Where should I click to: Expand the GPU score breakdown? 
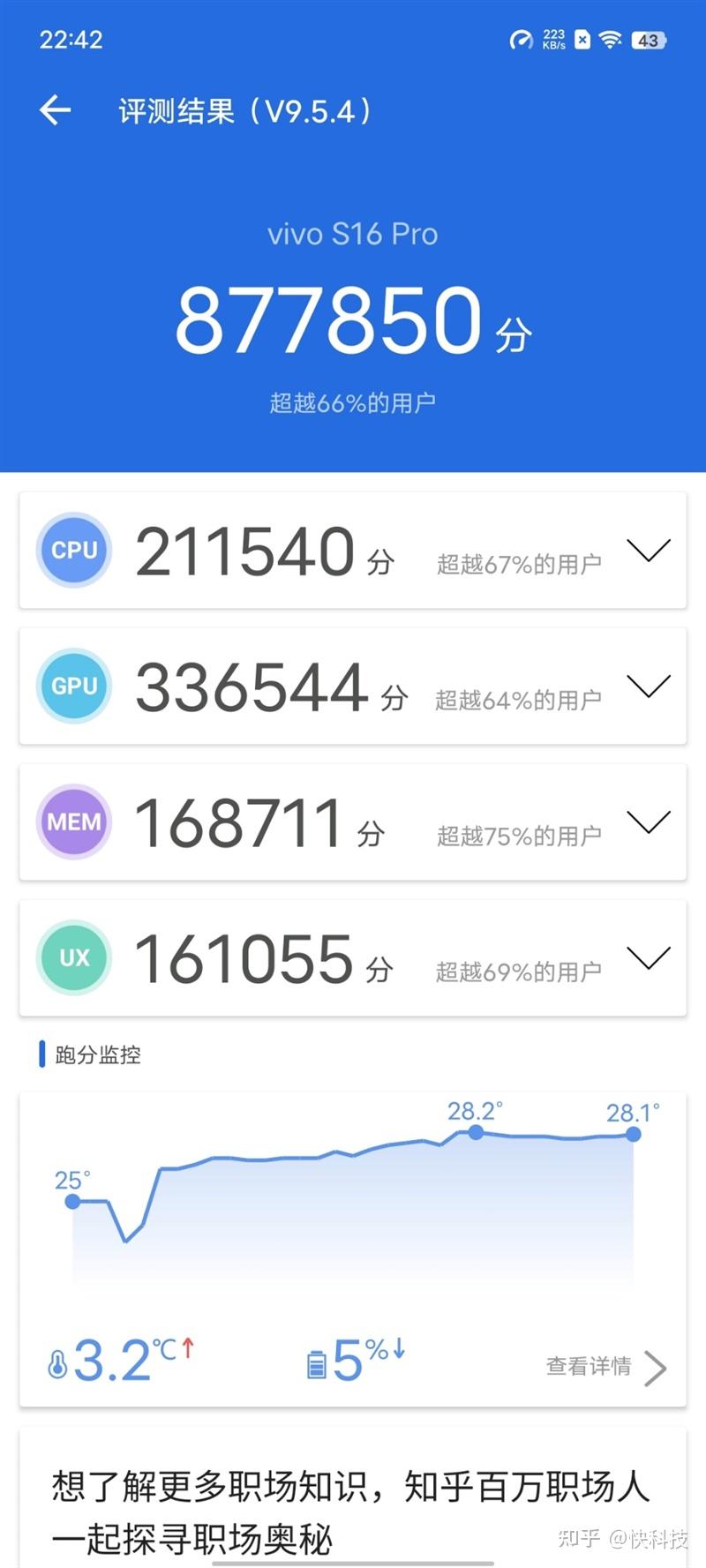tap(649, 686)
